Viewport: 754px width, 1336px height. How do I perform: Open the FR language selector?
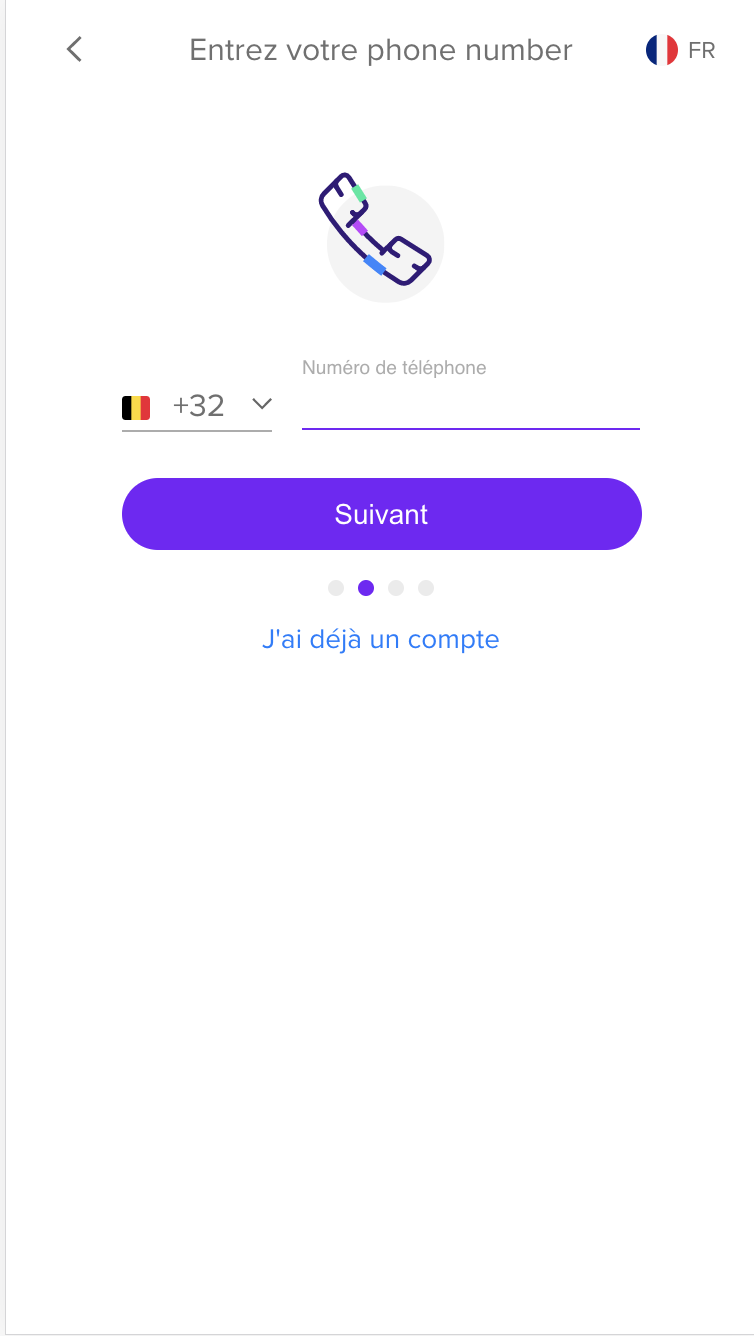coord(680,50)
